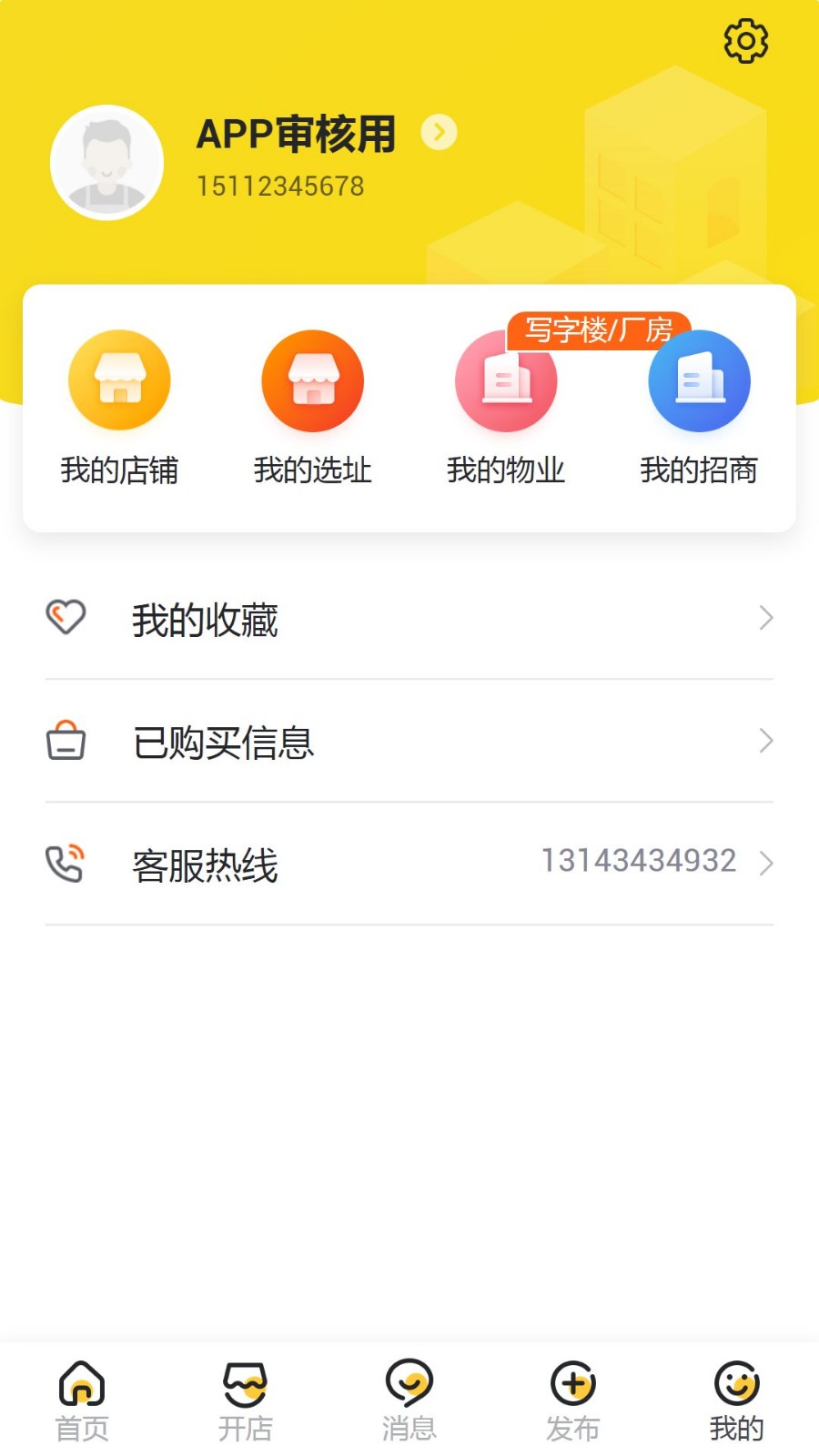Select the 发布 tab
Viewport: 819px width, 1456px height.
click(573, 1401)
